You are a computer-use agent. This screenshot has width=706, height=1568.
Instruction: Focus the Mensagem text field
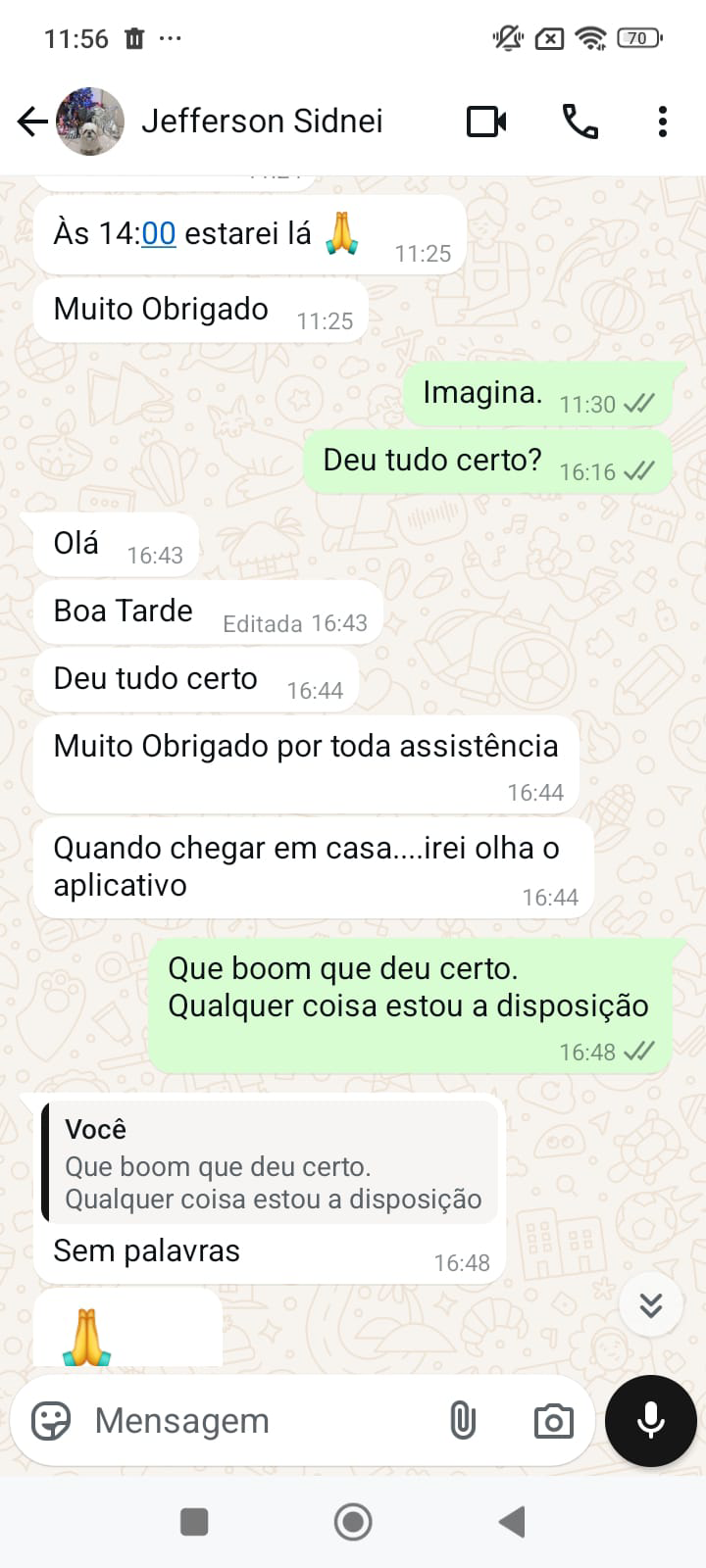tap(255, 1421)
